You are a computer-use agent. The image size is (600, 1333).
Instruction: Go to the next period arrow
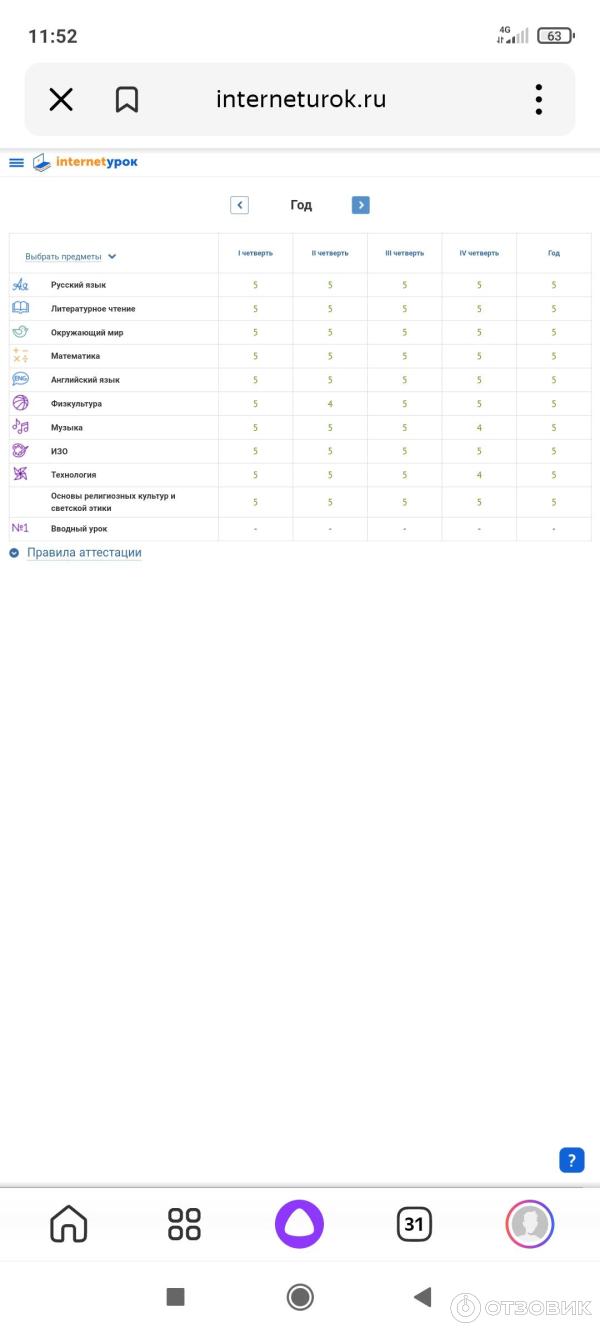361,205
